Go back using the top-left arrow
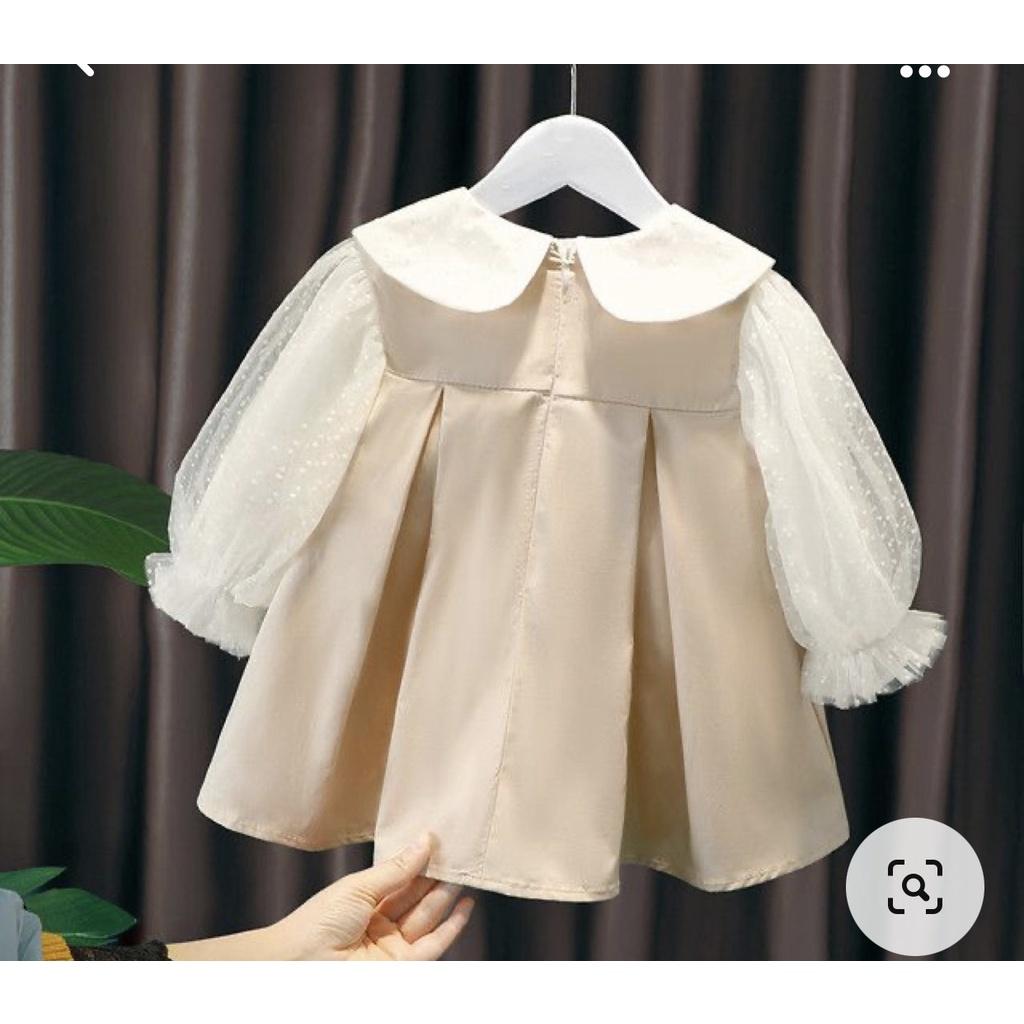This screenshot has height=1024, width=1024. [85, 67]
